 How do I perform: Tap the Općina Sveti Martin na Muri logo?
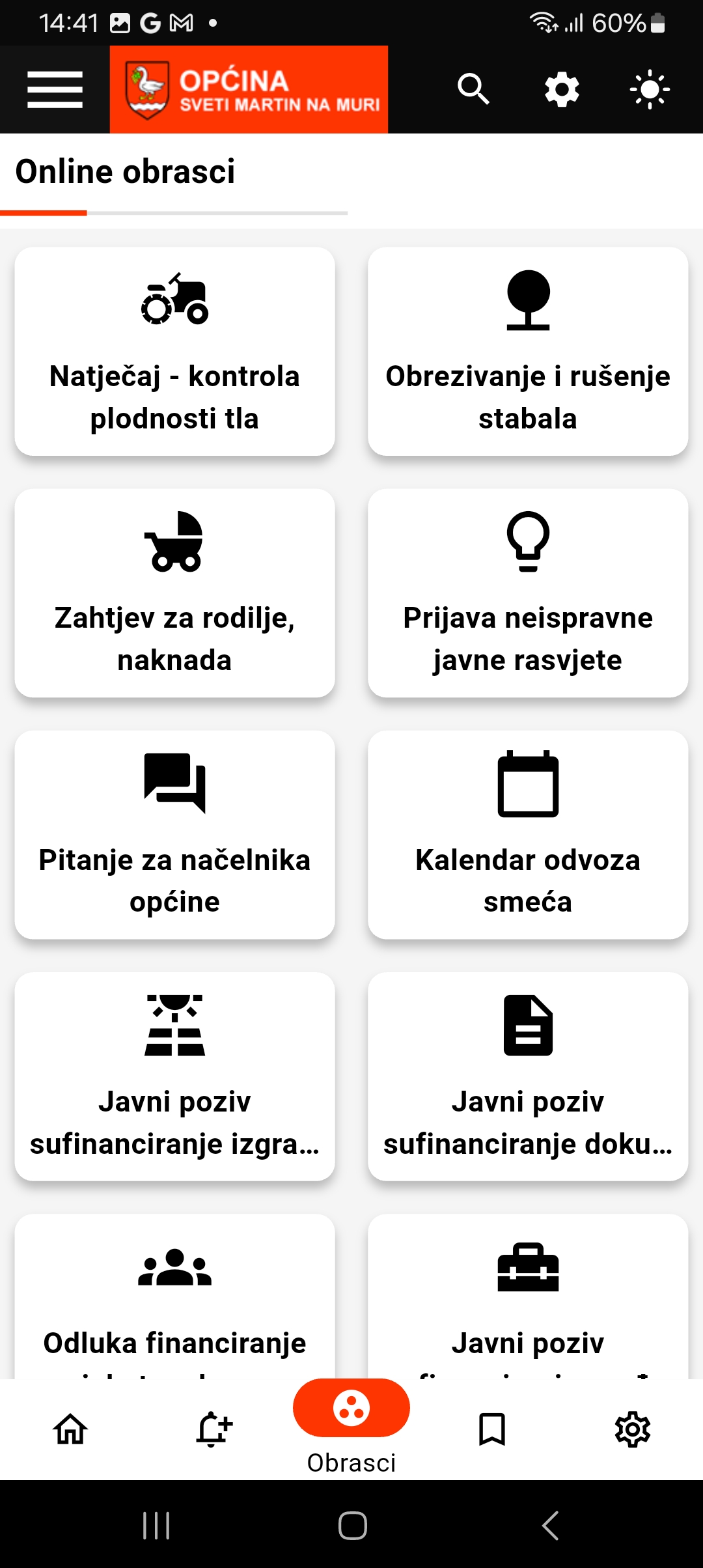point(248,89)
